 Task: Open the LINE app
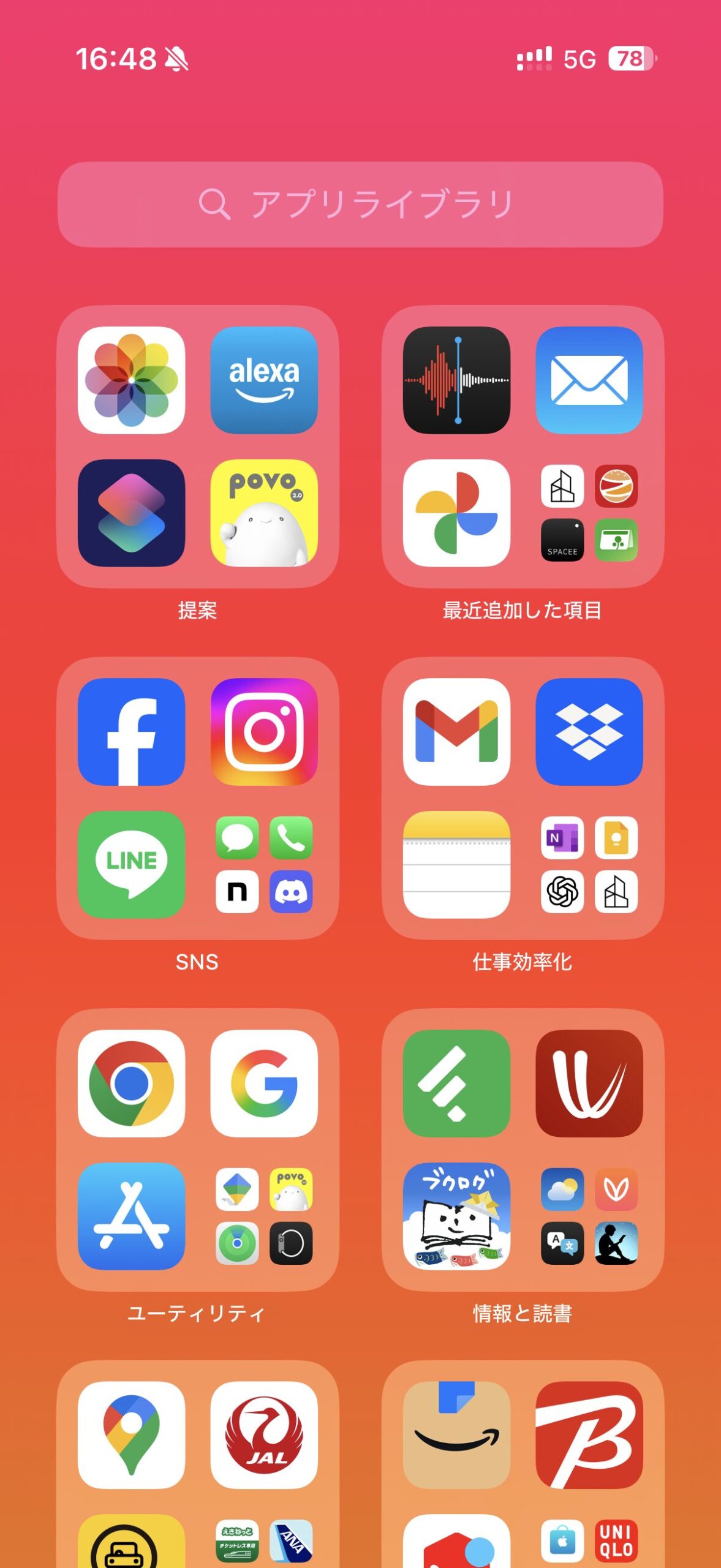(131, 864)
